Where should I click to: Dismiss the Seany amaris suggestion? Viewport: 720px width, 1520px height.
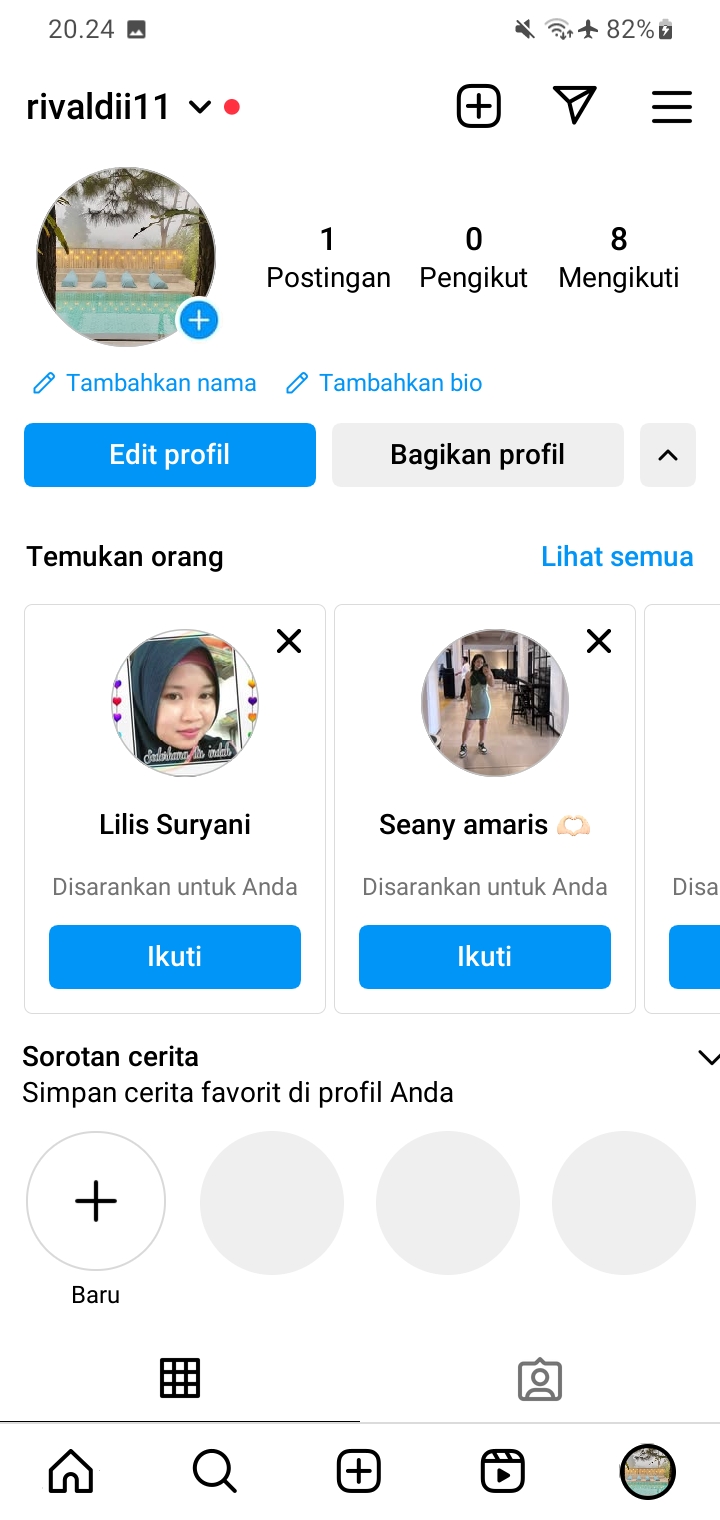click(x=599, y=641)
